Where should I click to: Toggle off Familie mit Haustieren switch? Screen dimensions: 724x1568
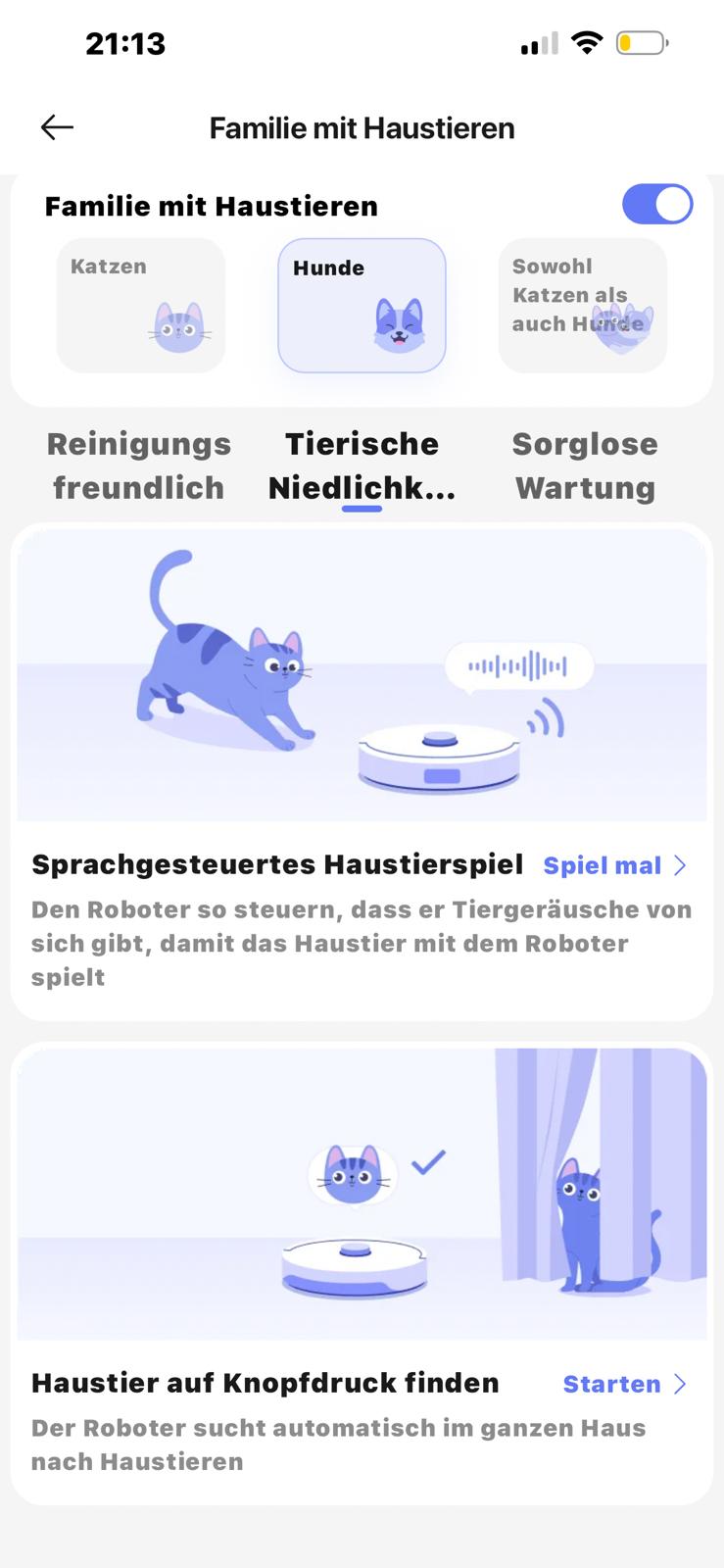tap(656, 205)
